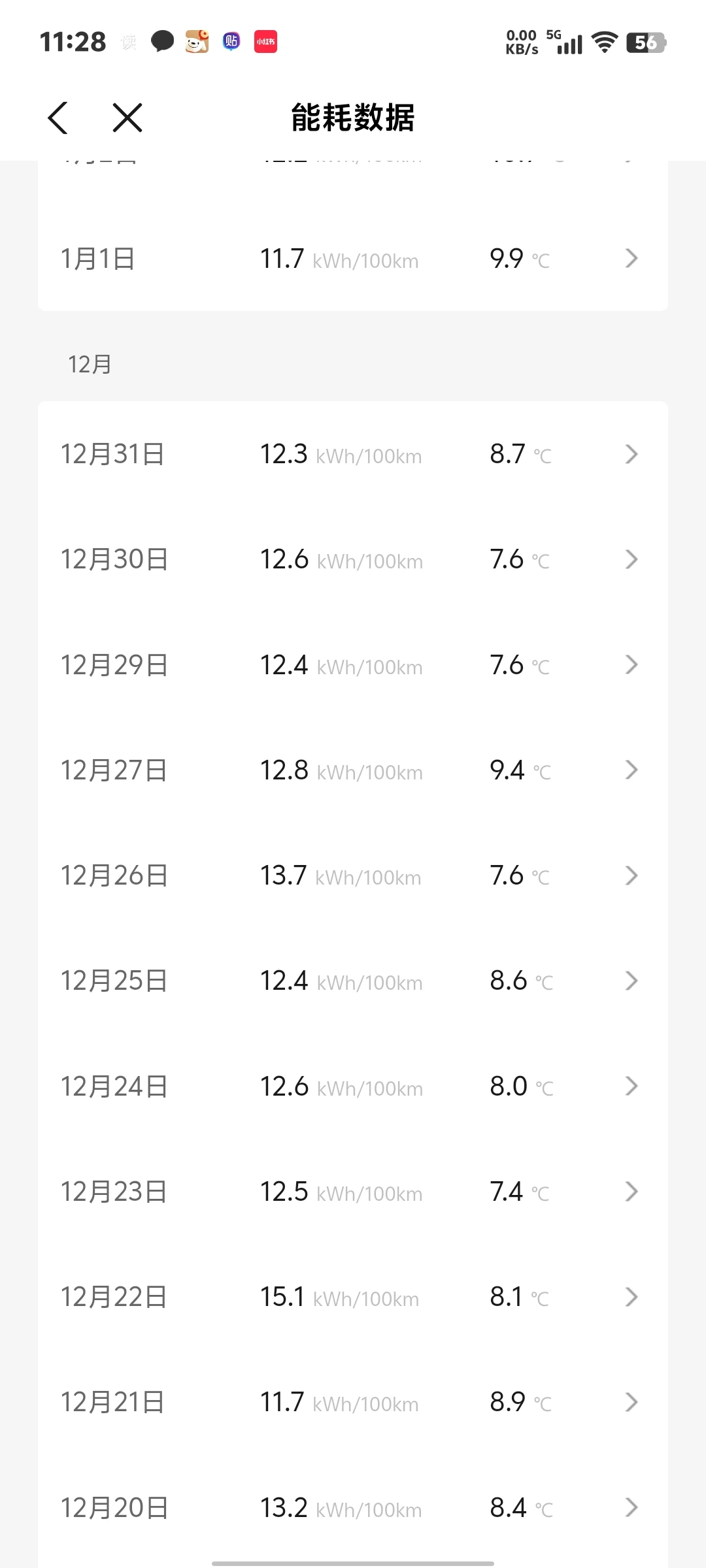
Task: View details for 12月30日
Action: click(x=353, y=559)
